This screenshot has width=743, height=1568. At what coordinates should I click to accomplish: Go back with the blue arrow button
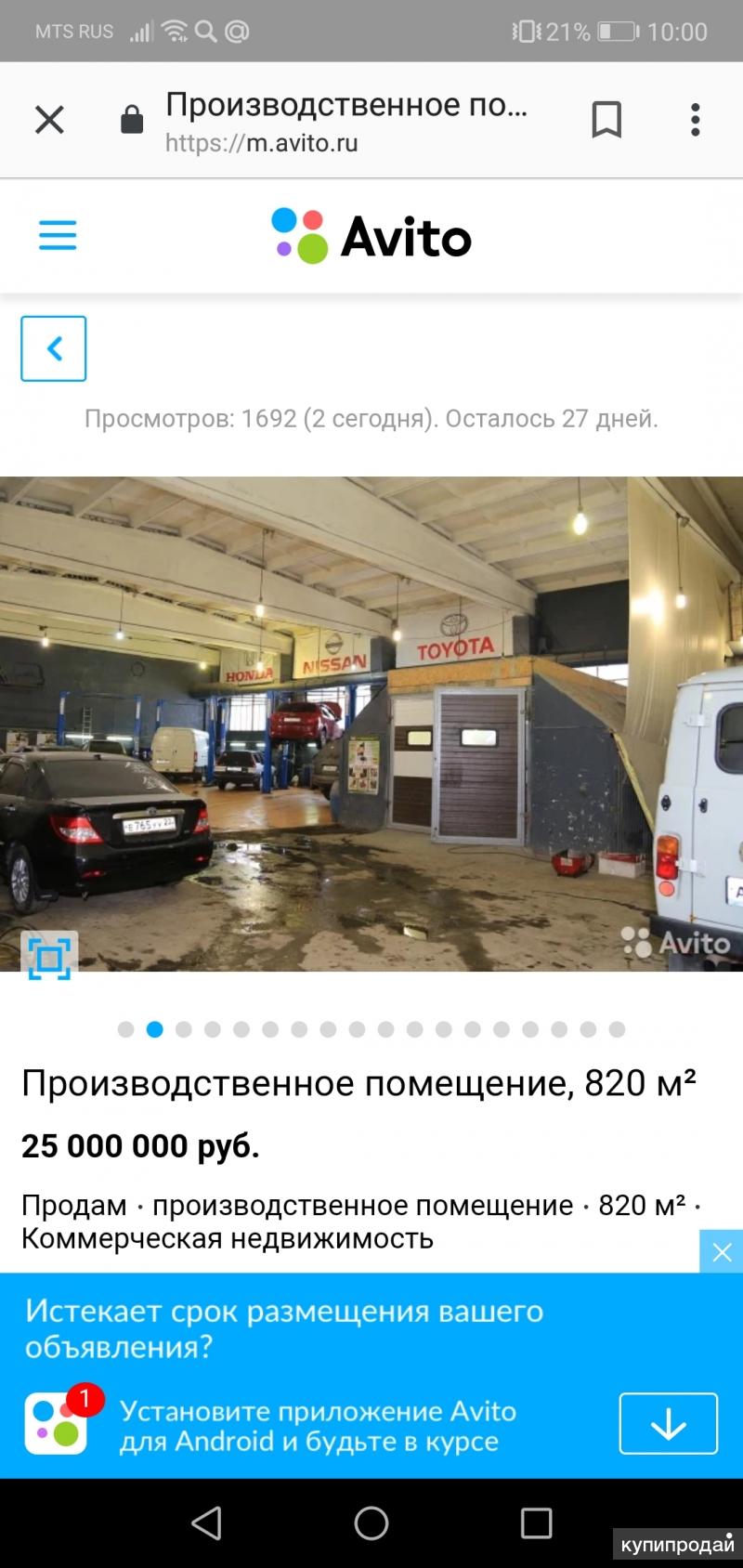pos(54,348)
